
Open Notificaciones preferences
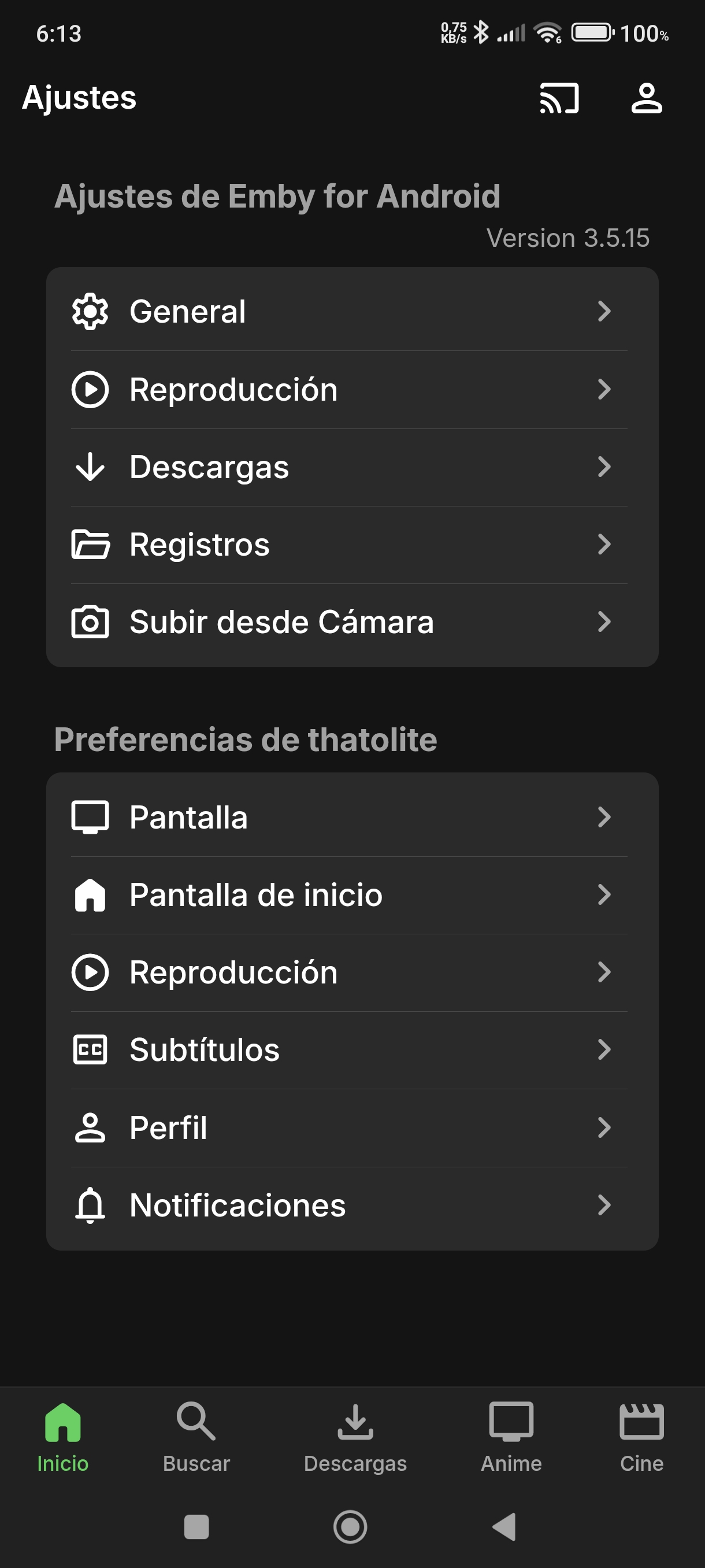[x=351, y=1205]
